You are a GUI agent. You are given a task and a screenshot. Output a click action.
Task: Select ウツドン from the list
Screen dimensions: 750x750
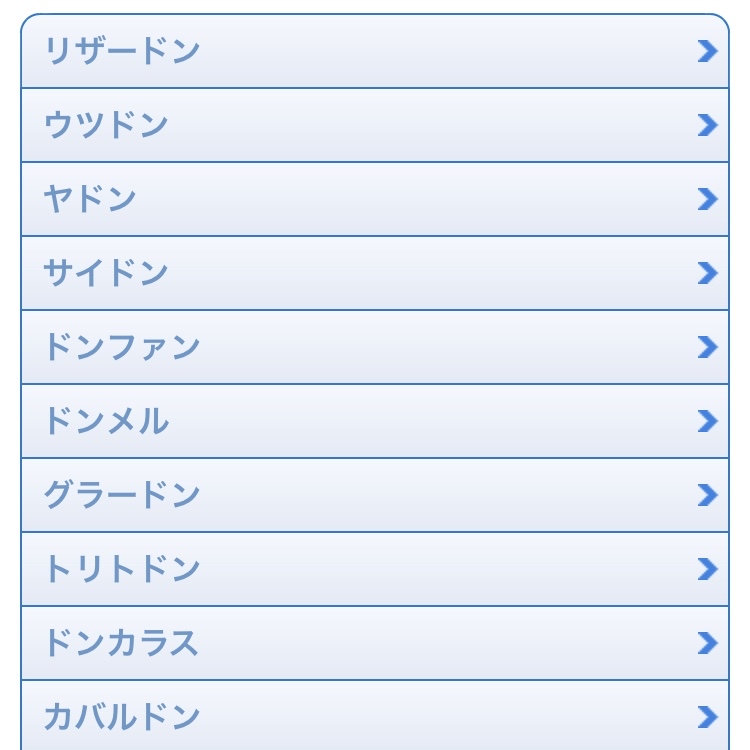click(x=374, y=125)
